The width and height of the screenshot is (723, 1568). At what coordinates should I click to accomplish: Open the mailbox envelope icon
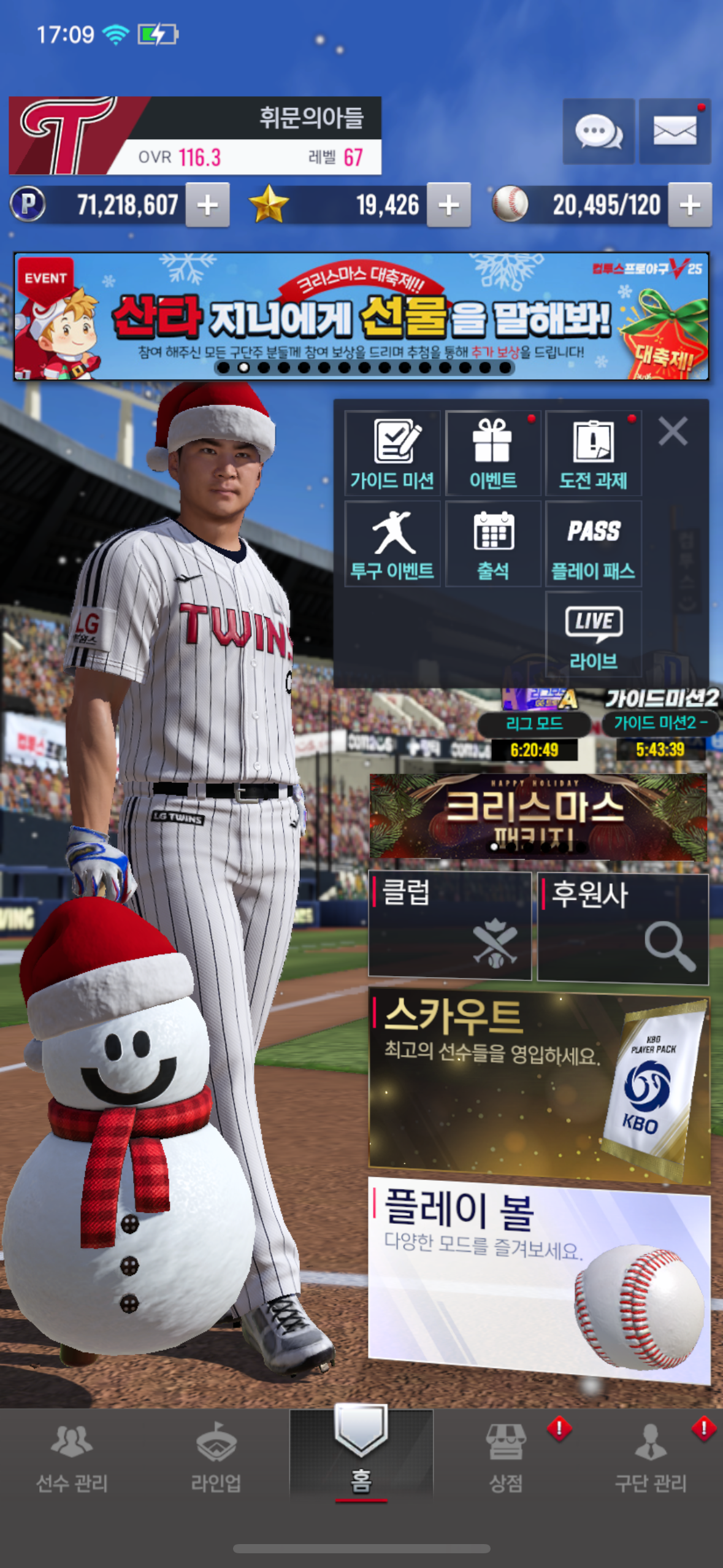[675, 131]
